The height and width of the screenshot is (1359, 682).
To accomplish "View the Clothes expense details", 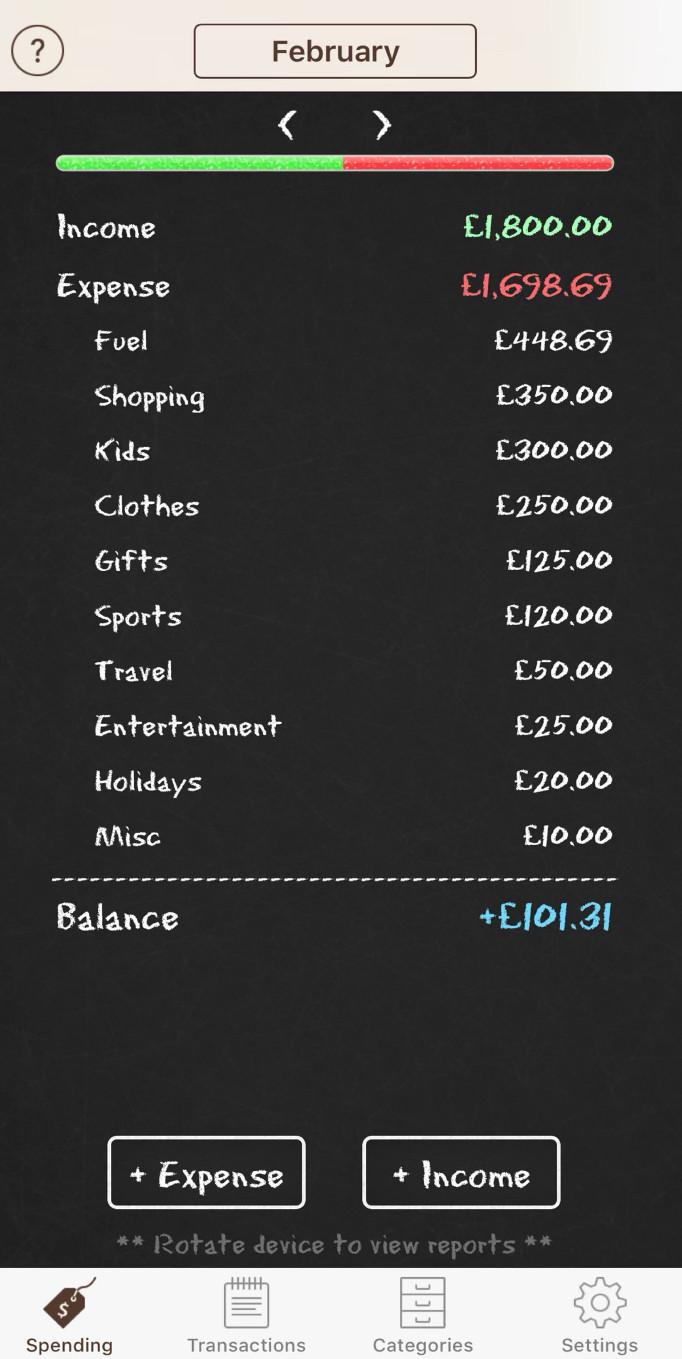I will (334, 506).
